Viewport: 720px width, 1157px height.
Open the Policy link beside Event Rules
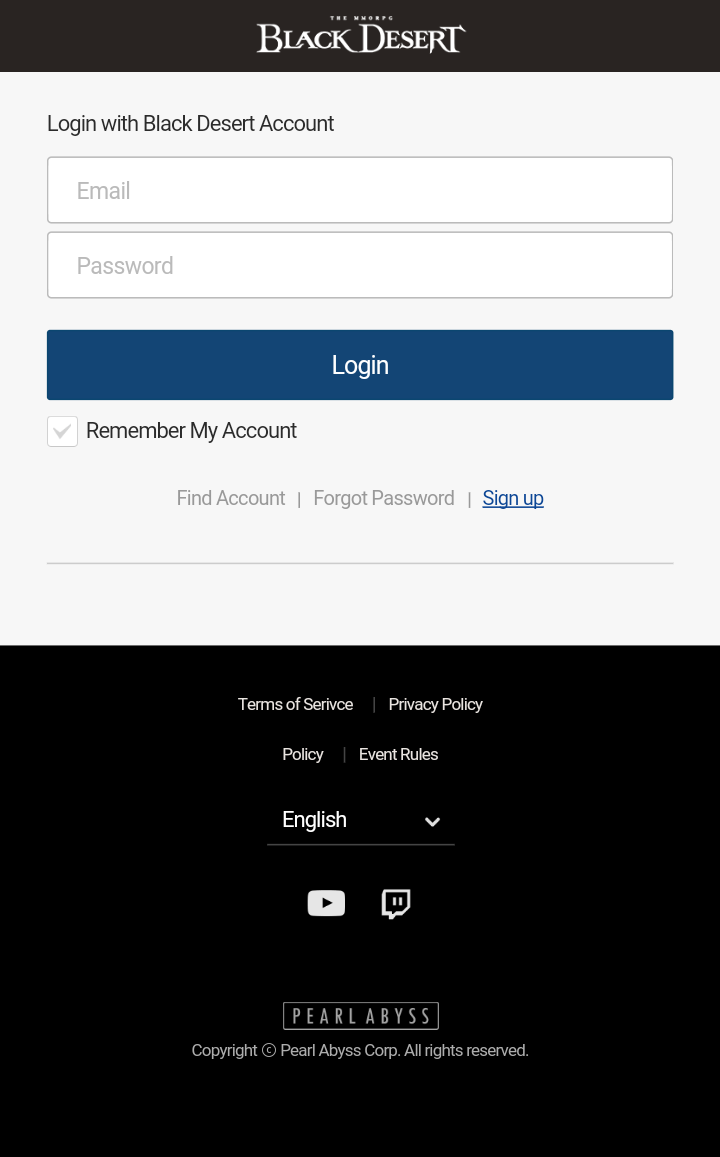302,754
